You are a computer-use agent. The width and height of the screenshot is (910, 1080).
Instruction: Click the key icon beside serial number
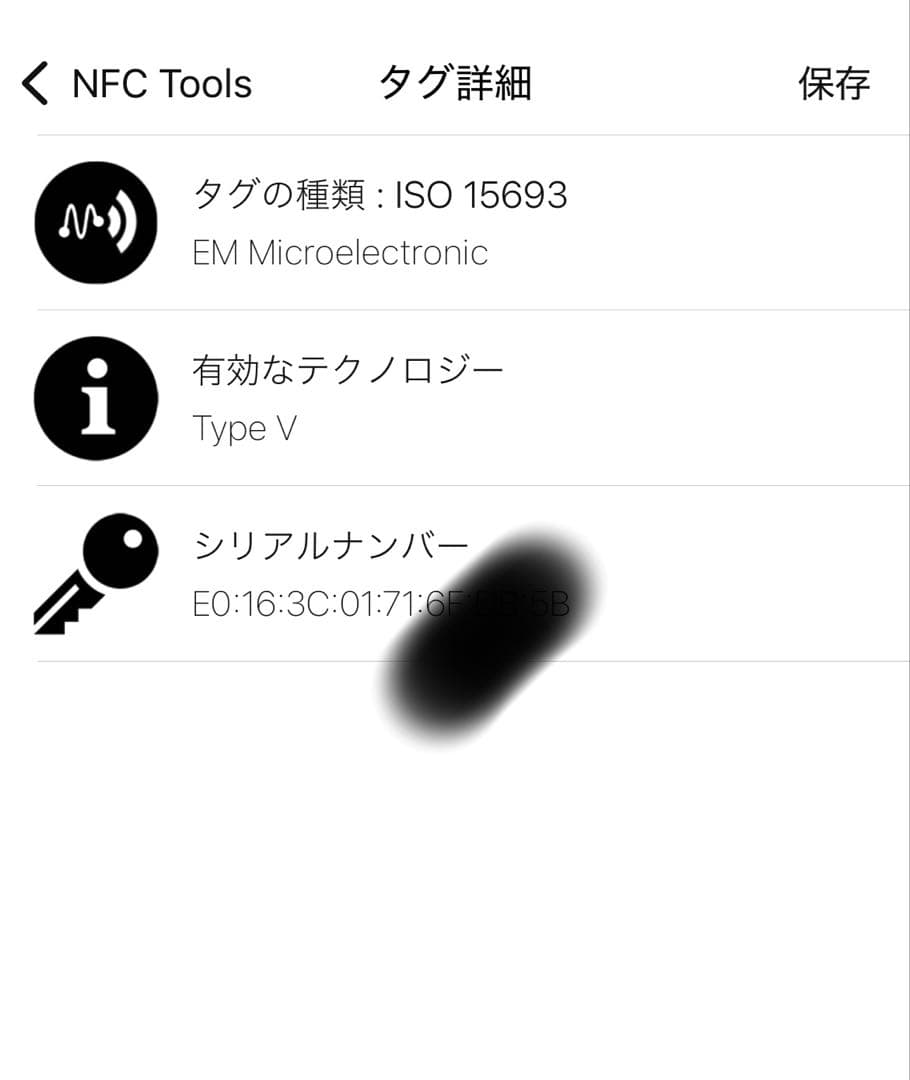pyautogui.click(x=96, y=570)
